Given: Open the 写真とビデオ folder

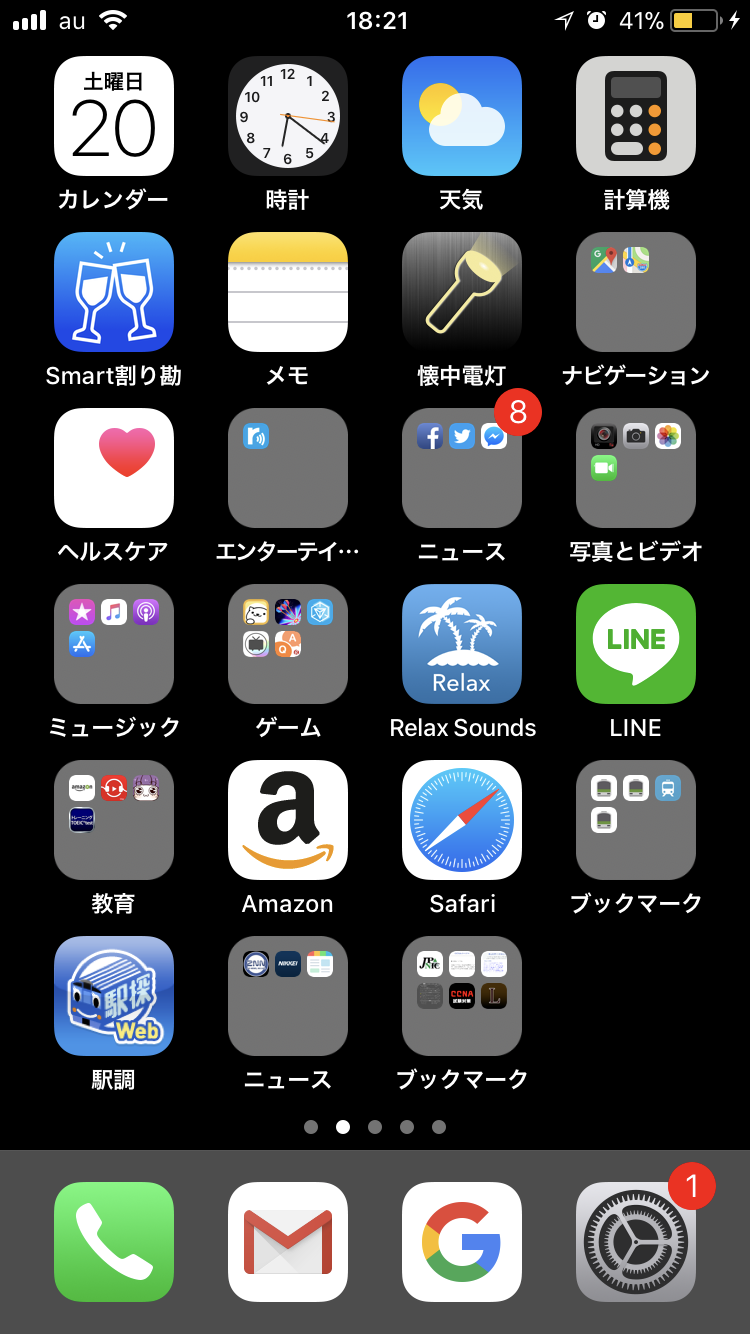Looking at the screenshot, I should tap(636, 468).
